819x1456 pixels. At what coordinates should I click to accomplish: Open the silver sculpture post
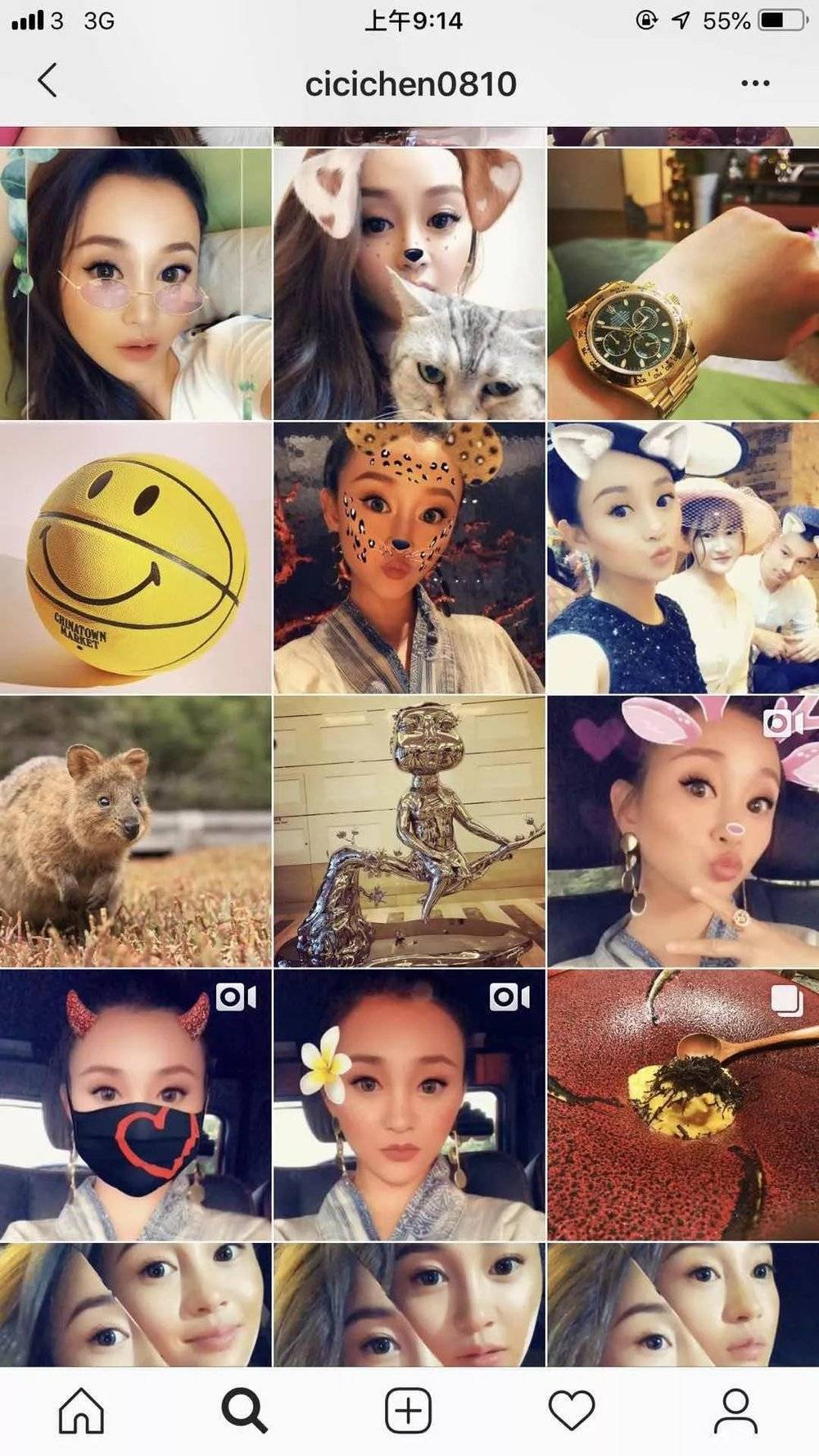[x=409, y=831]
